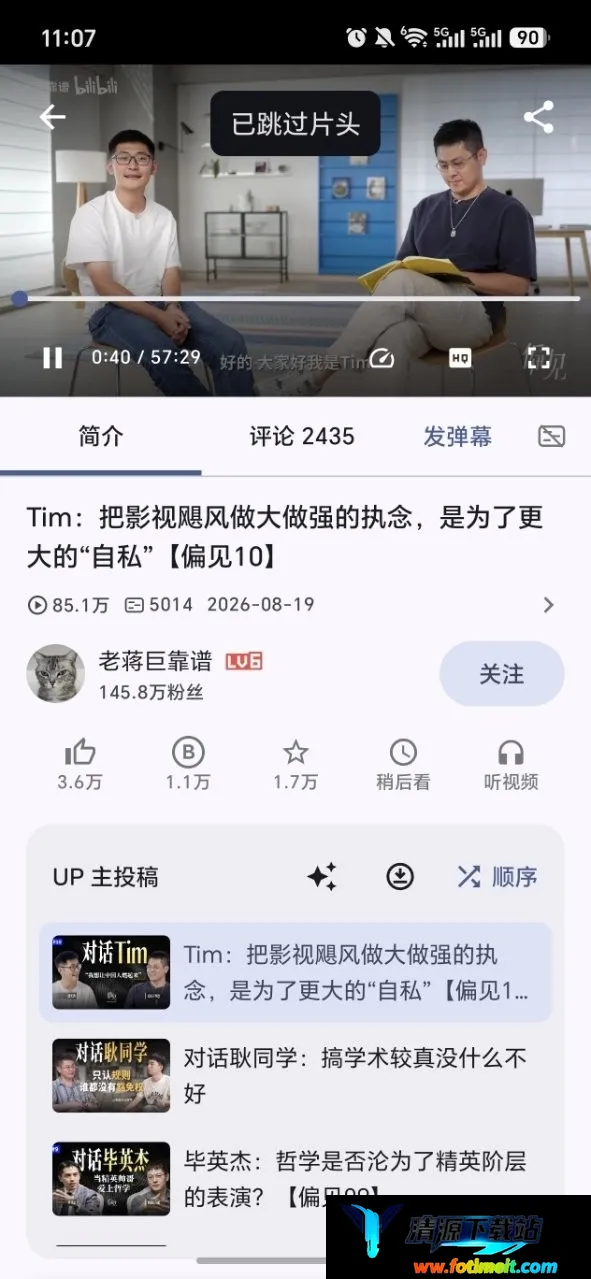This screenshot has width=591, height=1279.
Task: Share this video
Action: click(538, 117)
